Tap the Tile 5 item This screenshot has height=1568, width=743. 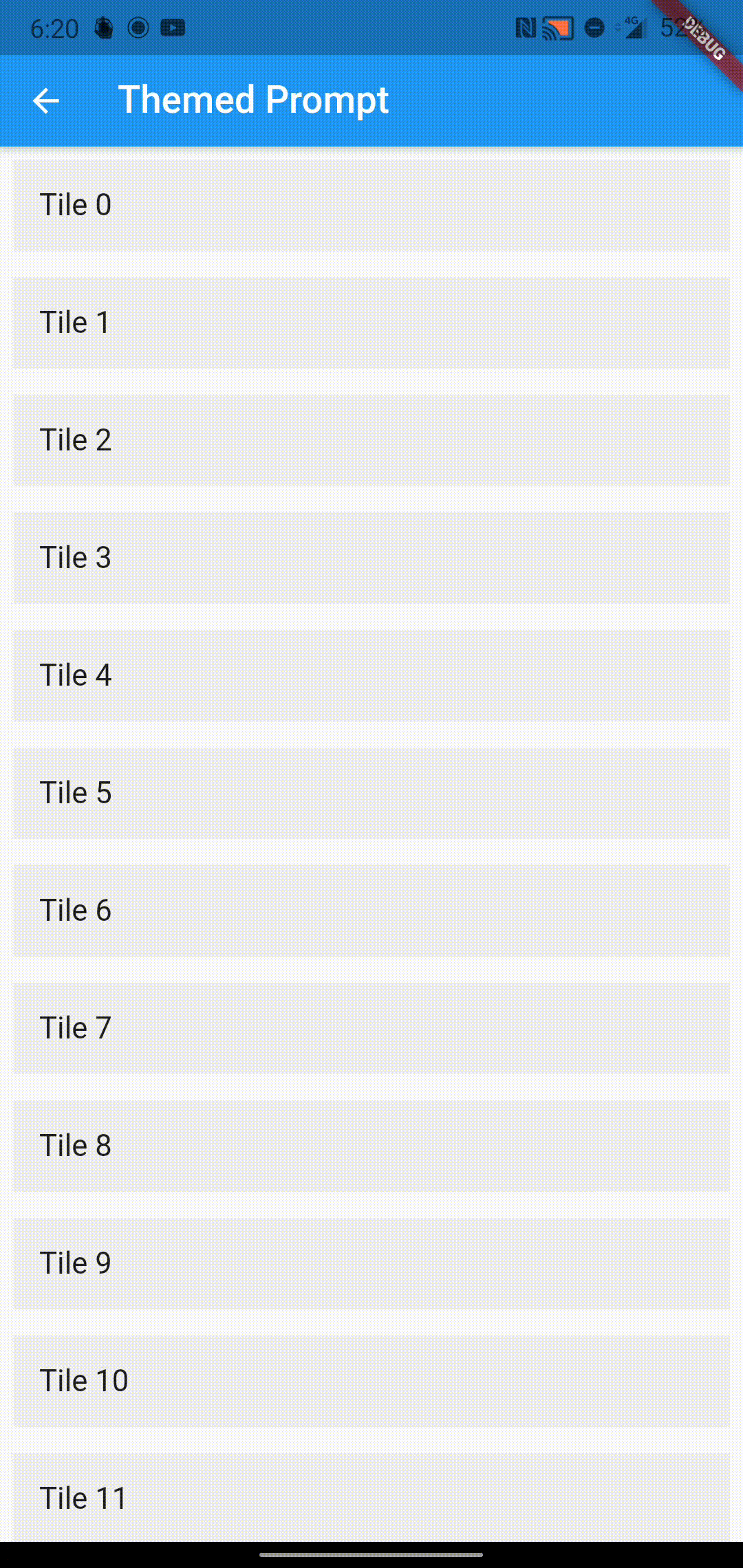[x=371, y=793]
